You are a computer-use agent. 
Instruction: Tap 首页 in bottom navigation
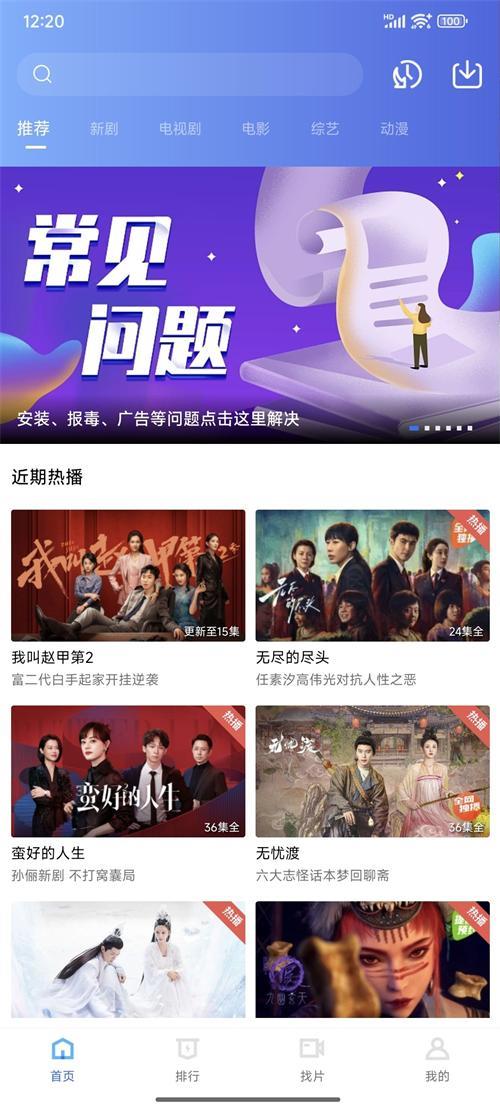[x=62, y=1060]
